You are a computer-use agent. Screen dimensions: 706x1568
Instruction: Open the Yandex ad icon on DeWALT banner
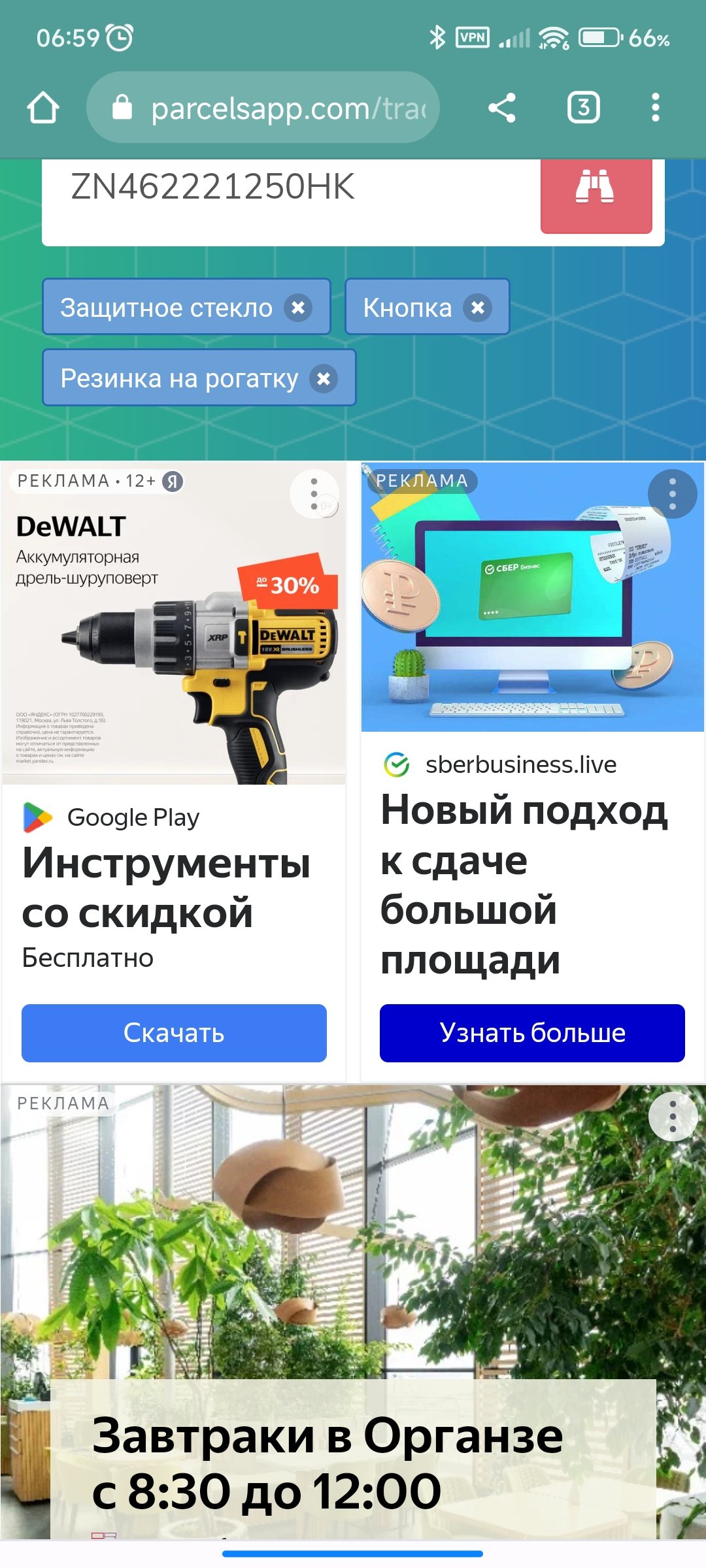click(x=171, y=482)
